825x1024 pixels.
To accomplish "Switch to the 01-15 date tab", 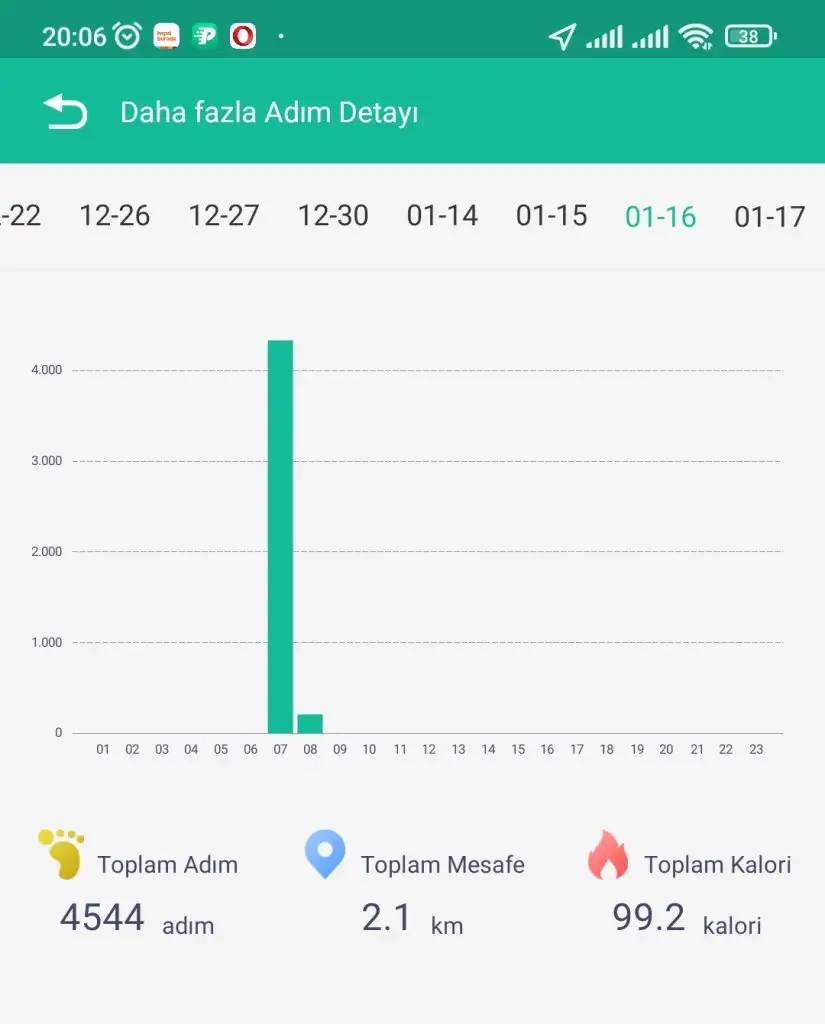I will (551, 215).
